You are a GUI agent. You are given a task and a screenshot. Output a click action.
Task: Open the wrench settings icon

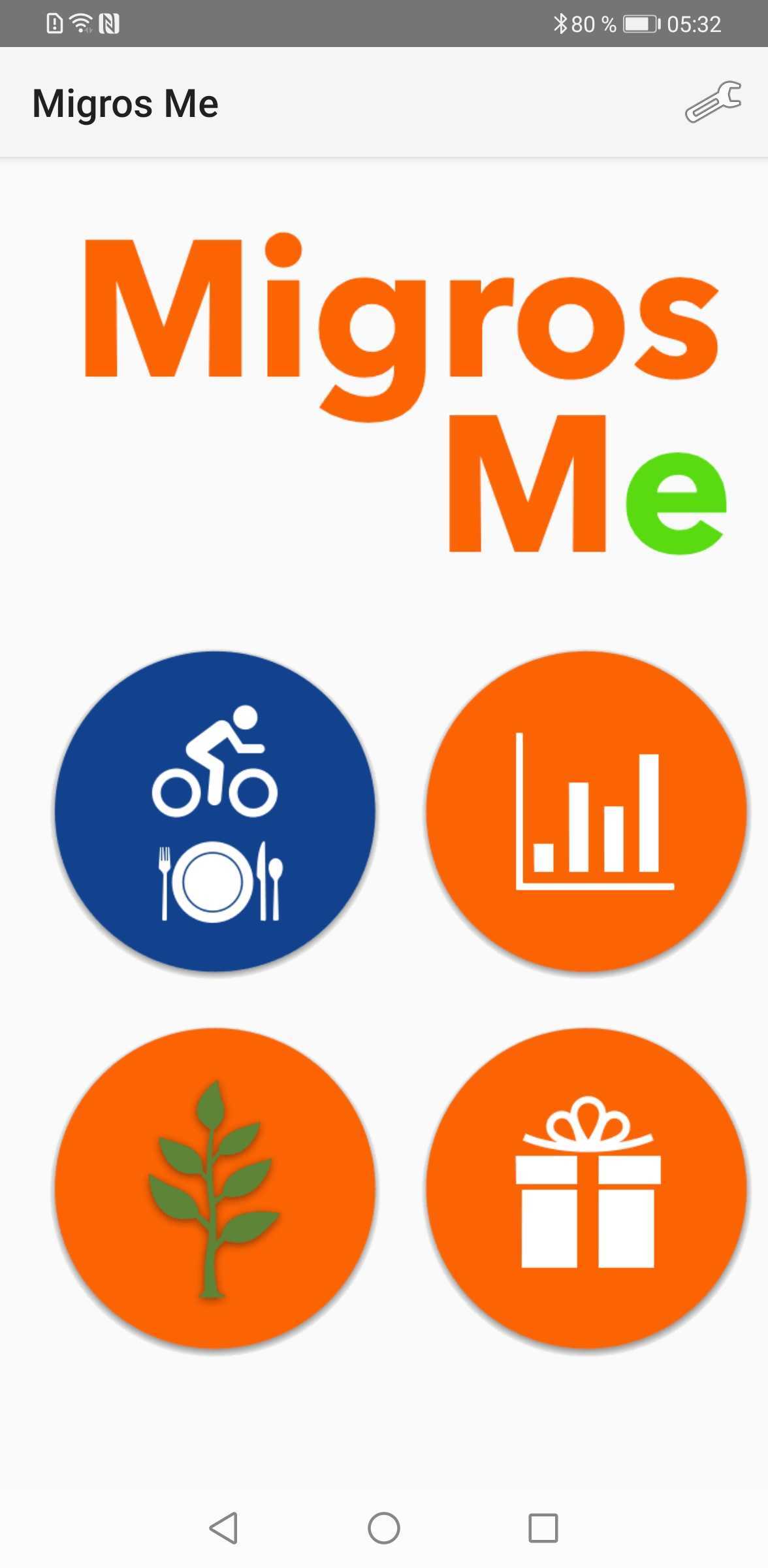(712, 102)
